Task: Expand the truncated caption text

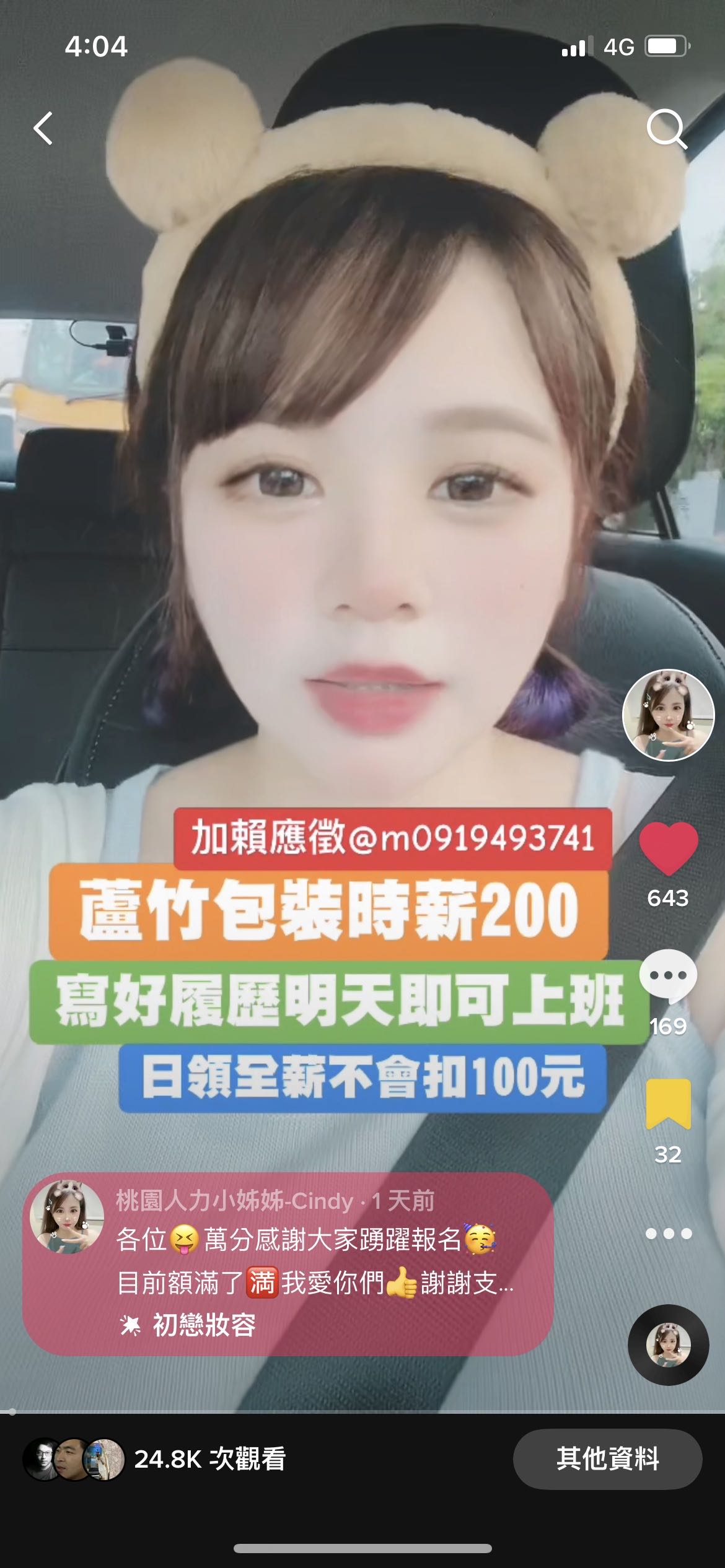Action: (x=315, y=1281)
